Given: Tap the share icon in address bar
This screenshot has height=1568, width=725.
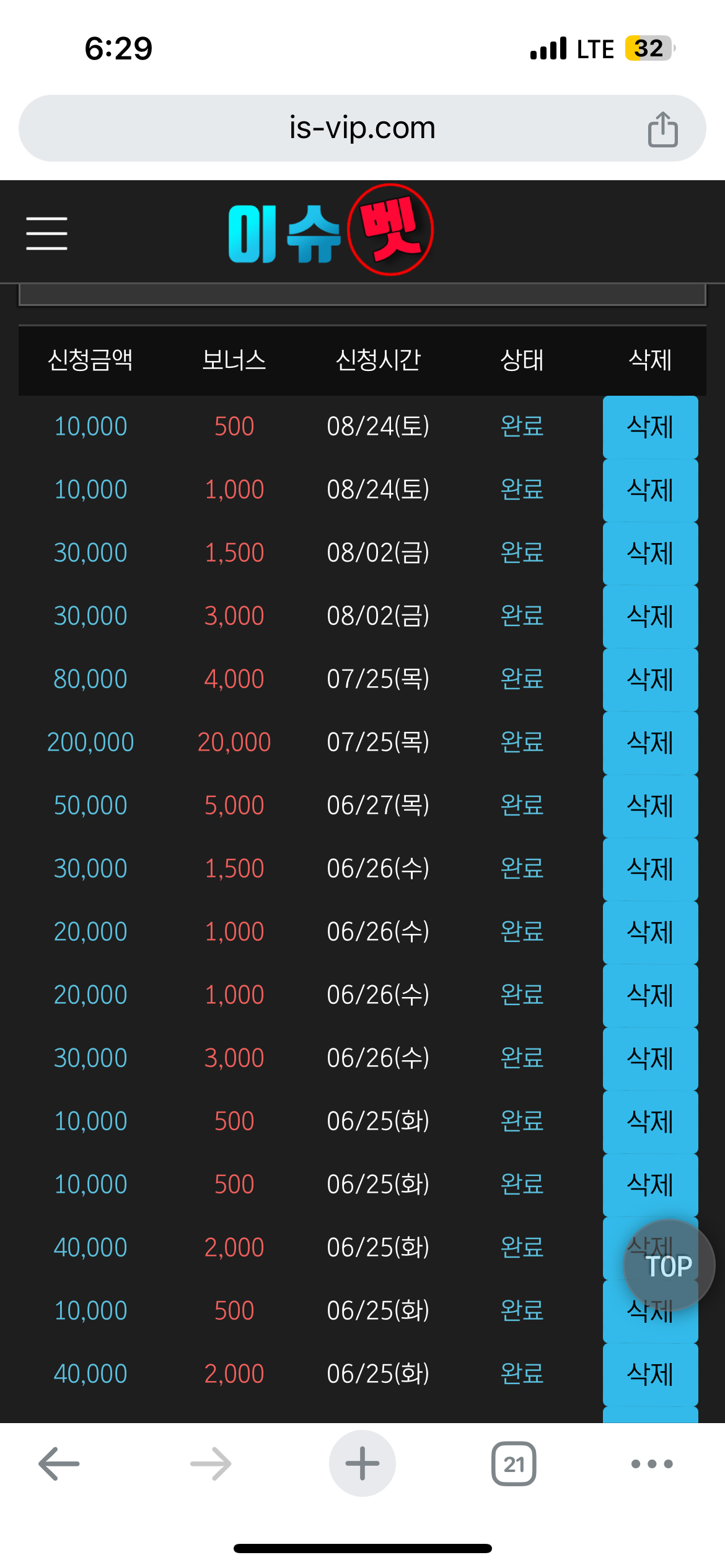Looking at the screenshot, I should click(x=662, y=129).
